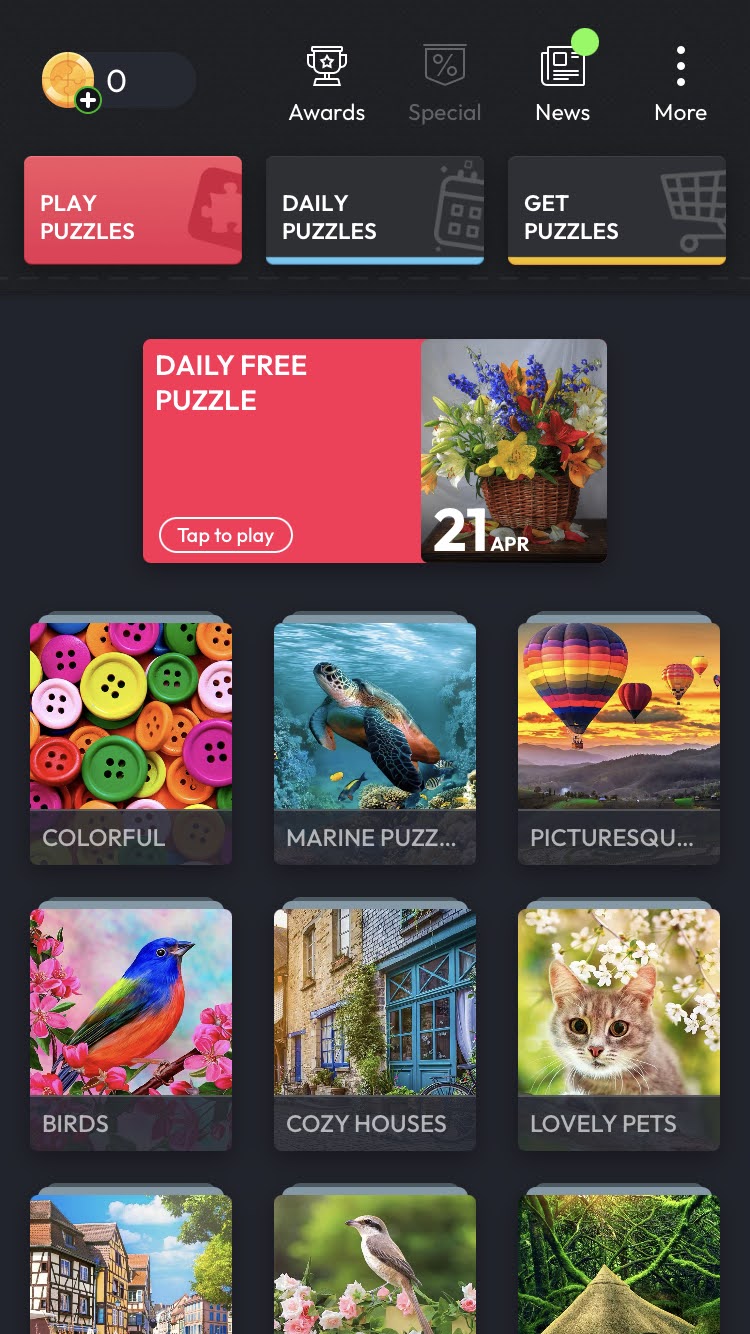Switch to the Get Puzzles tab

point(617,211)
